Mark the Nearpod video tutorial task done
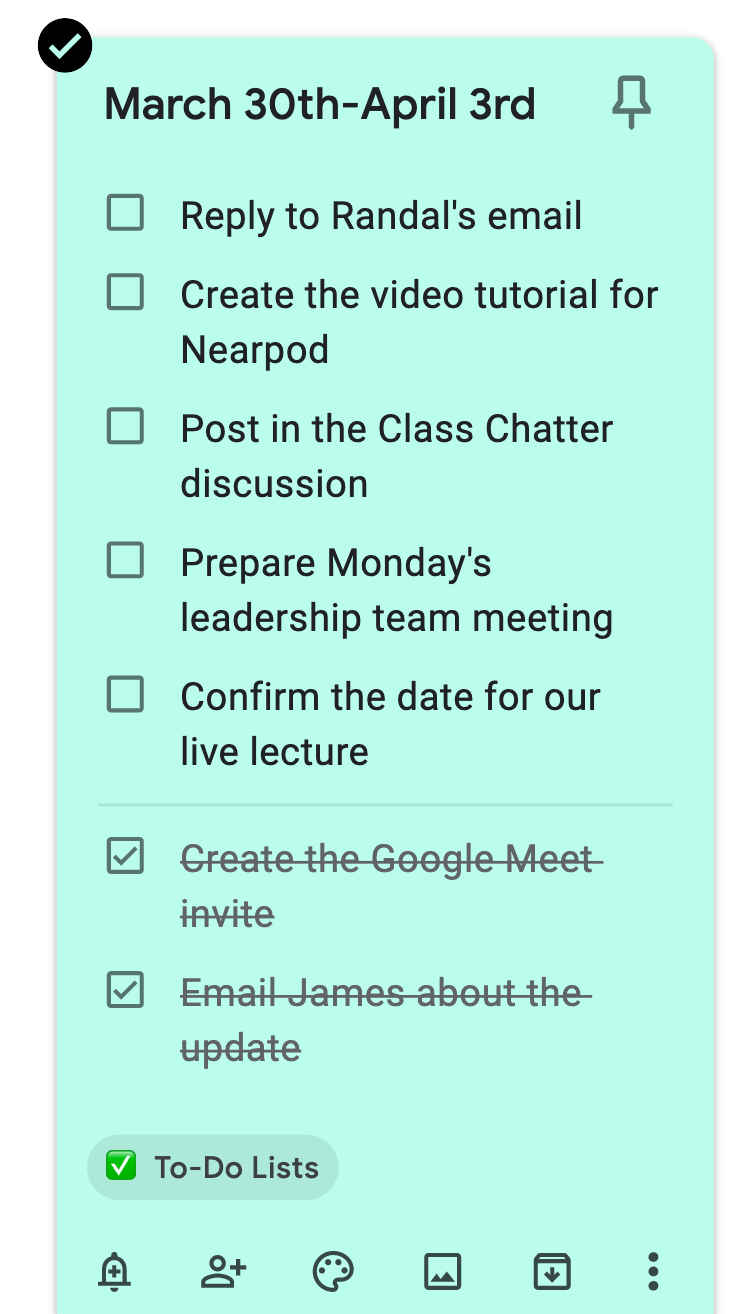 click(126, 293)
